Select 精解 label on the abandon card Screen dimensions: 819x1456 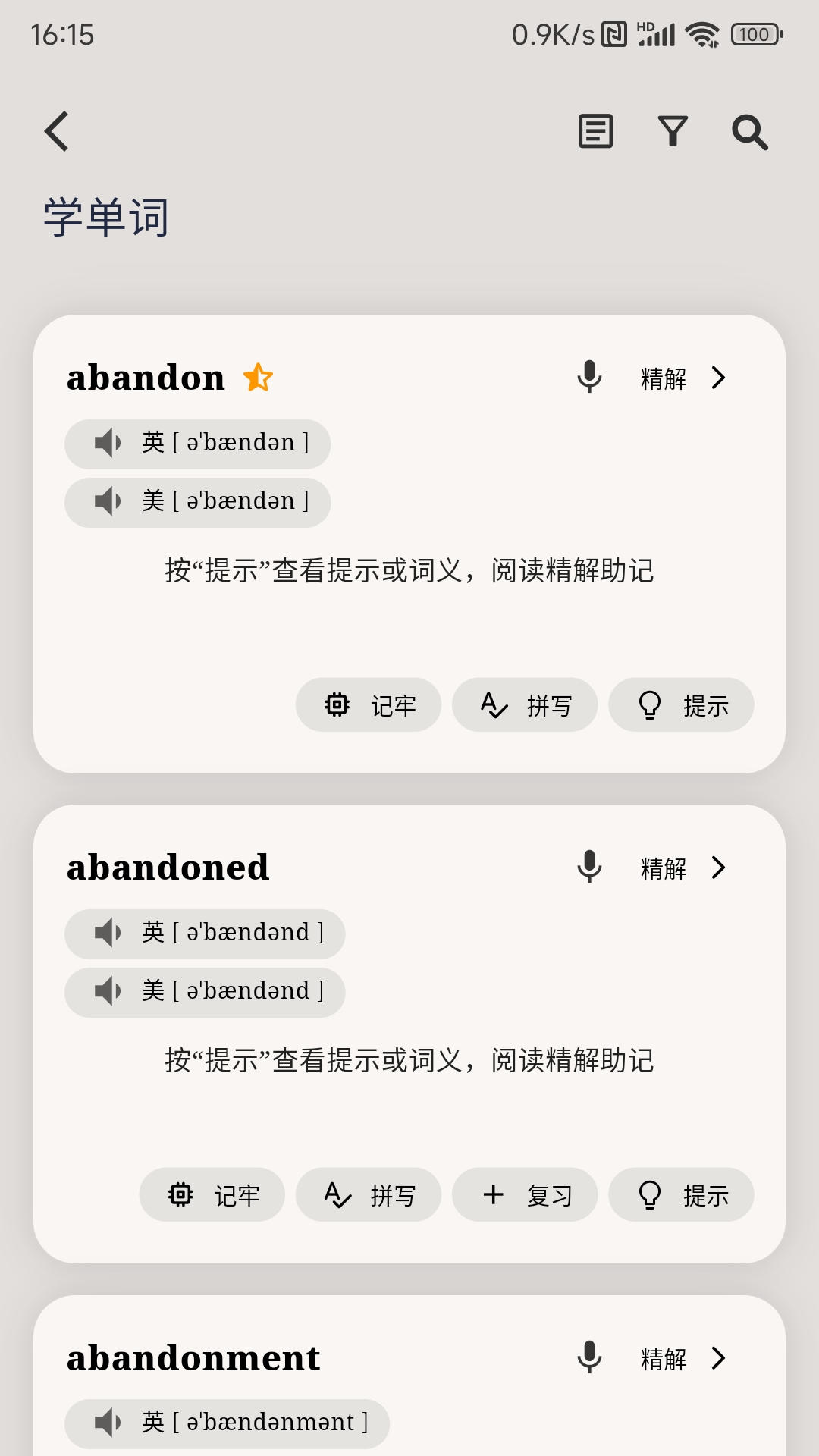pyautogui.click(x=663, y=378)
